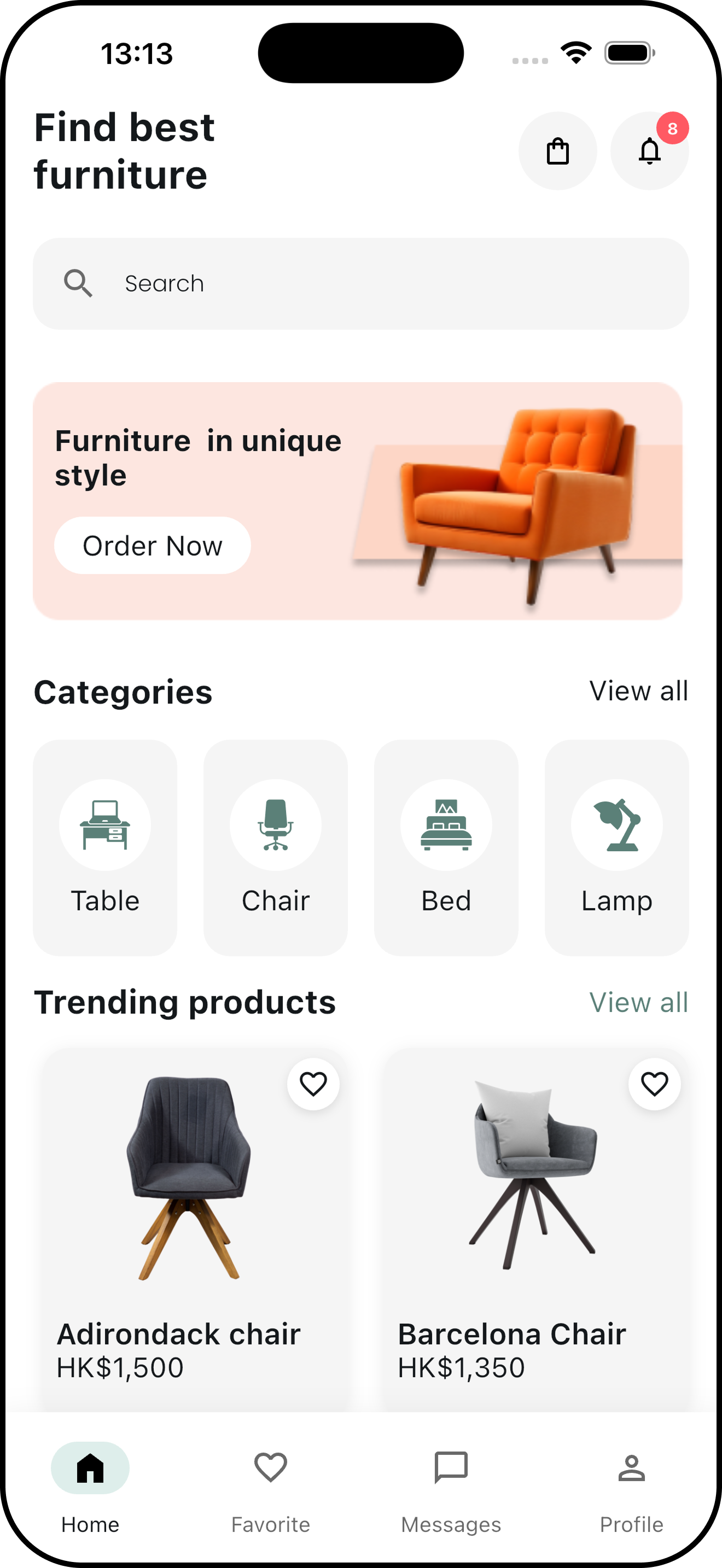
Task: Go to the Home tab
Action: pyautogui.click(x=90, y=1485)
